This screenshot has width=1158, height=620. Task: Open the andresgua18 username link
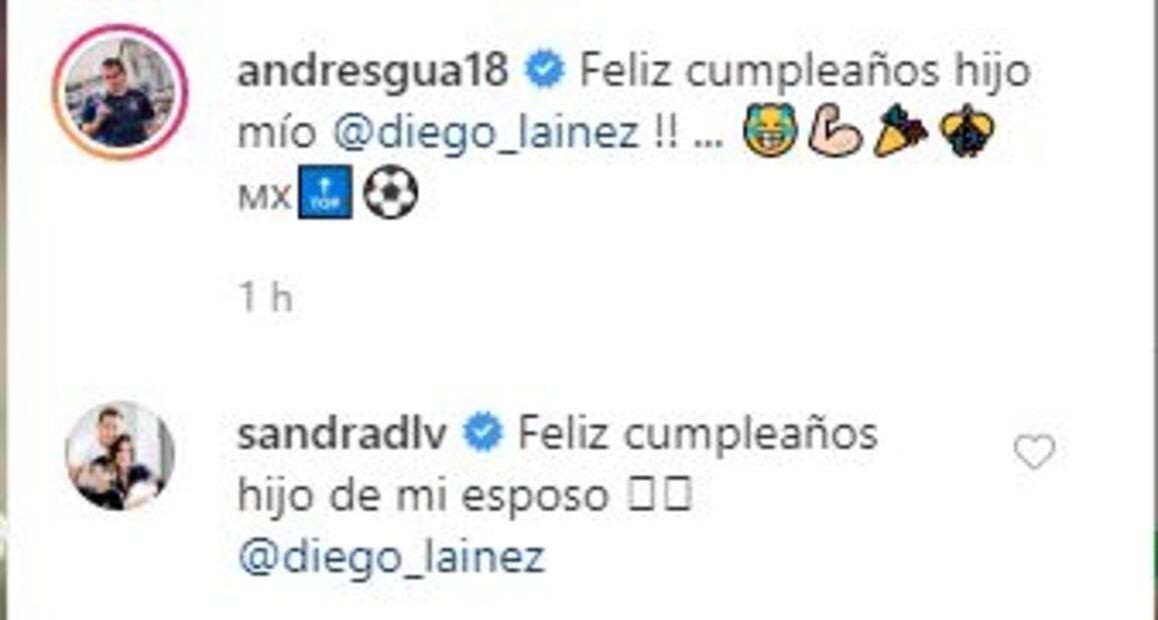click(374, 72)
